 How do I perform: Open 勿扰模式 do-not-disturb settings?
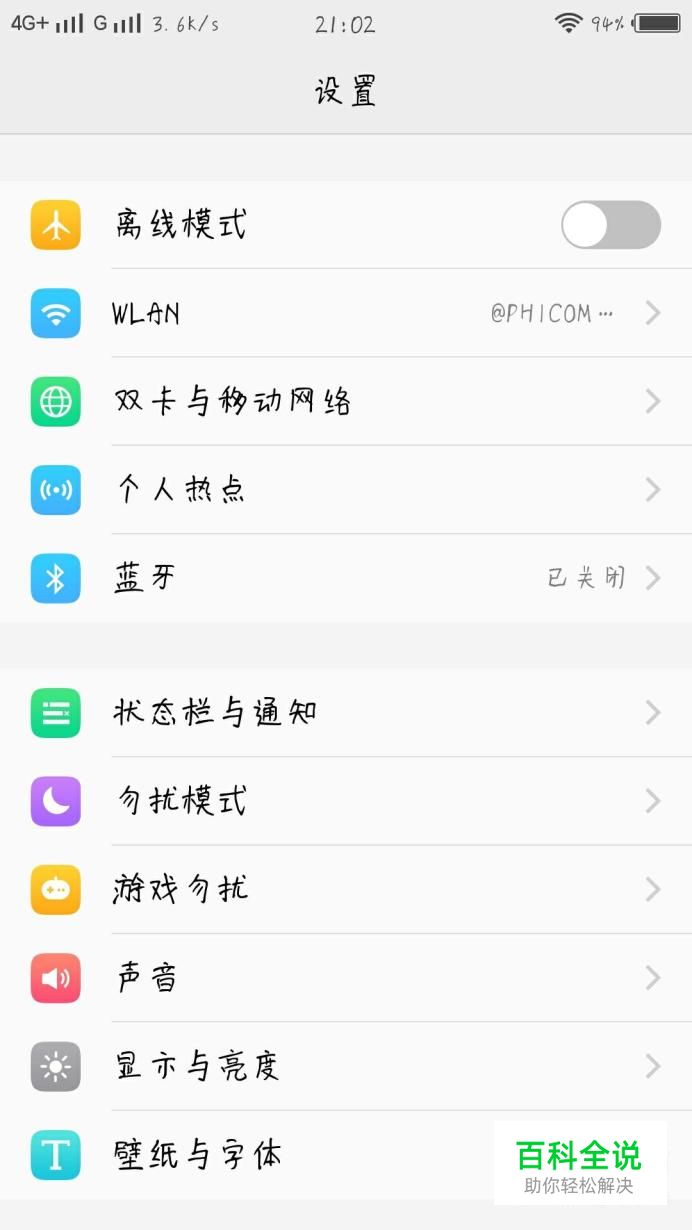pyautogui.click(x=345, y=801)
